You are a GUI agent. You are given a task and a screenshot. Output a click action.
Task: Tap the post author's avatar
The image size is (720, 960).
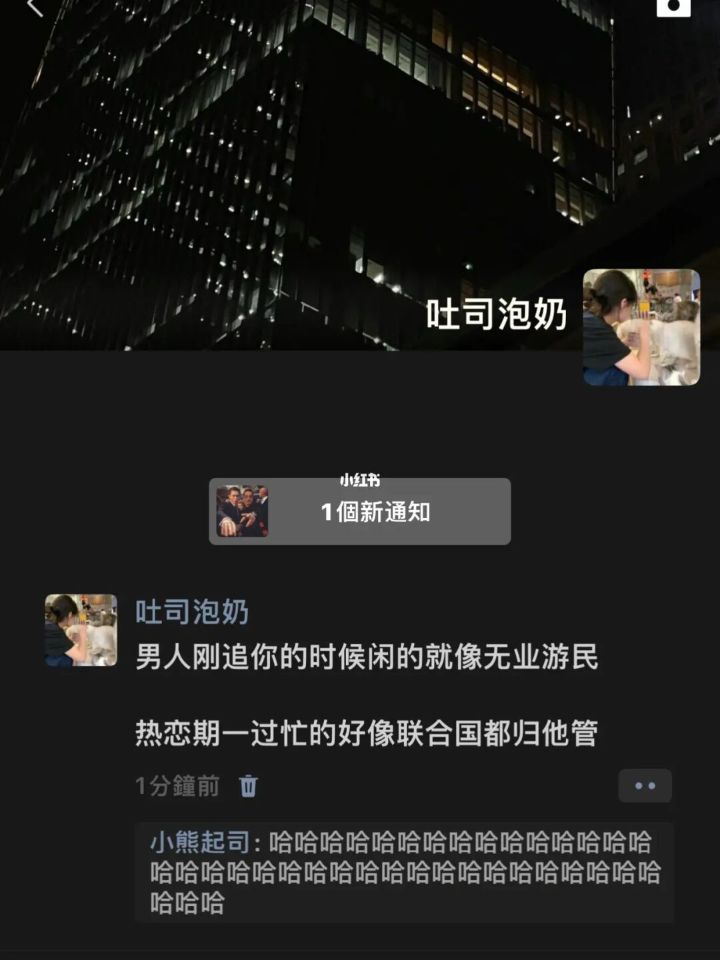click(81, 630)
